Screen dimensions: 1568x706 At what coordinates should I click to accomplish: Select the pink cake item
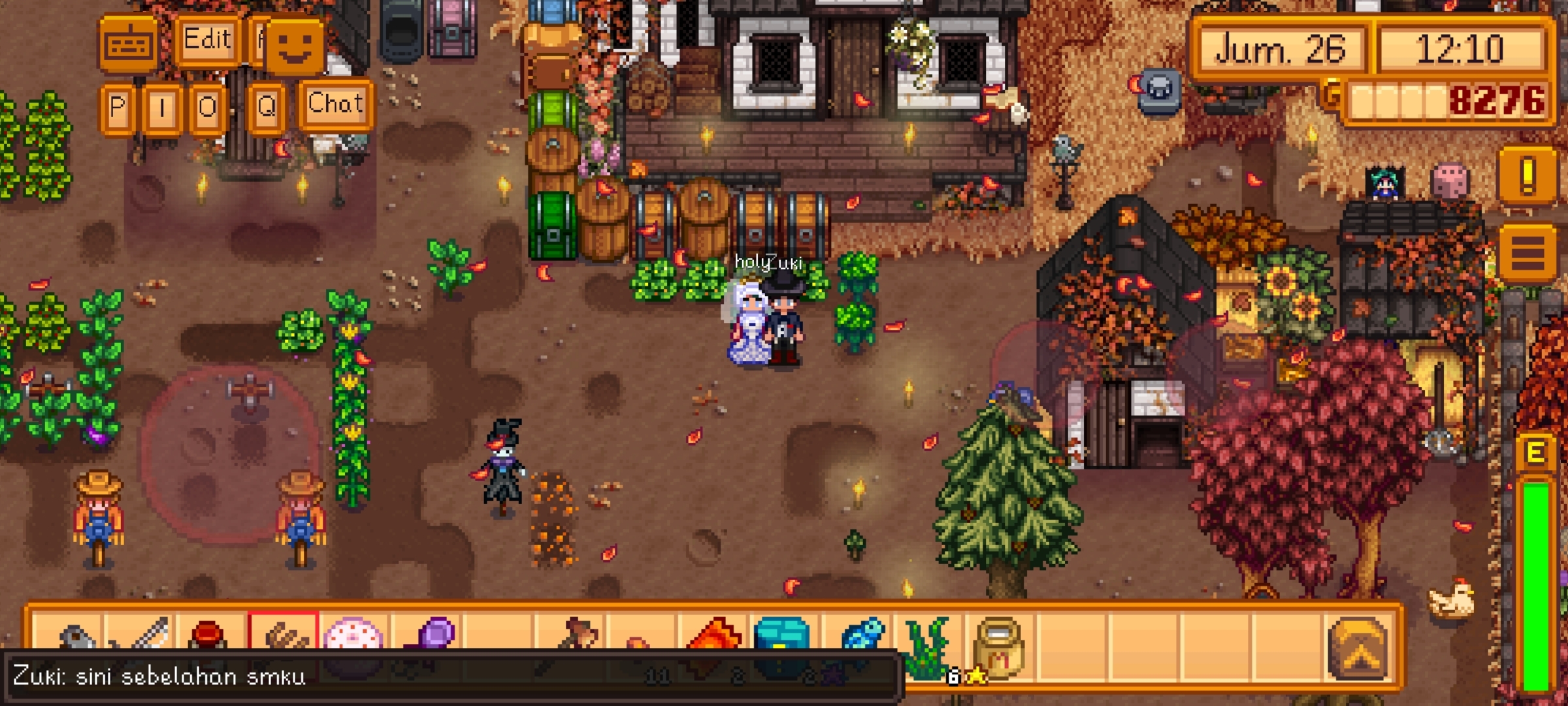coord(353,634)
